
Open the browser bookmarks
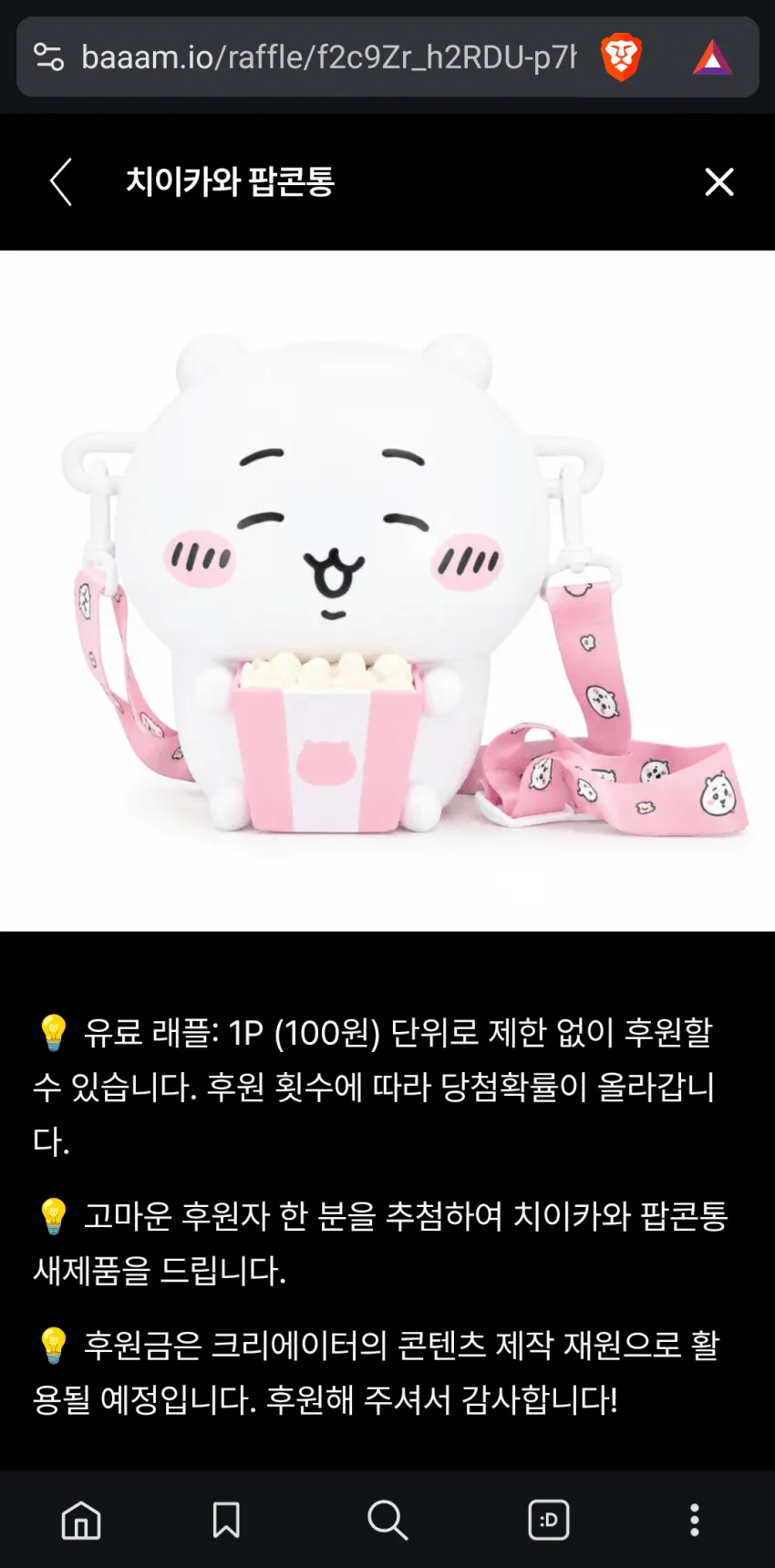(x=226, y=1520)
